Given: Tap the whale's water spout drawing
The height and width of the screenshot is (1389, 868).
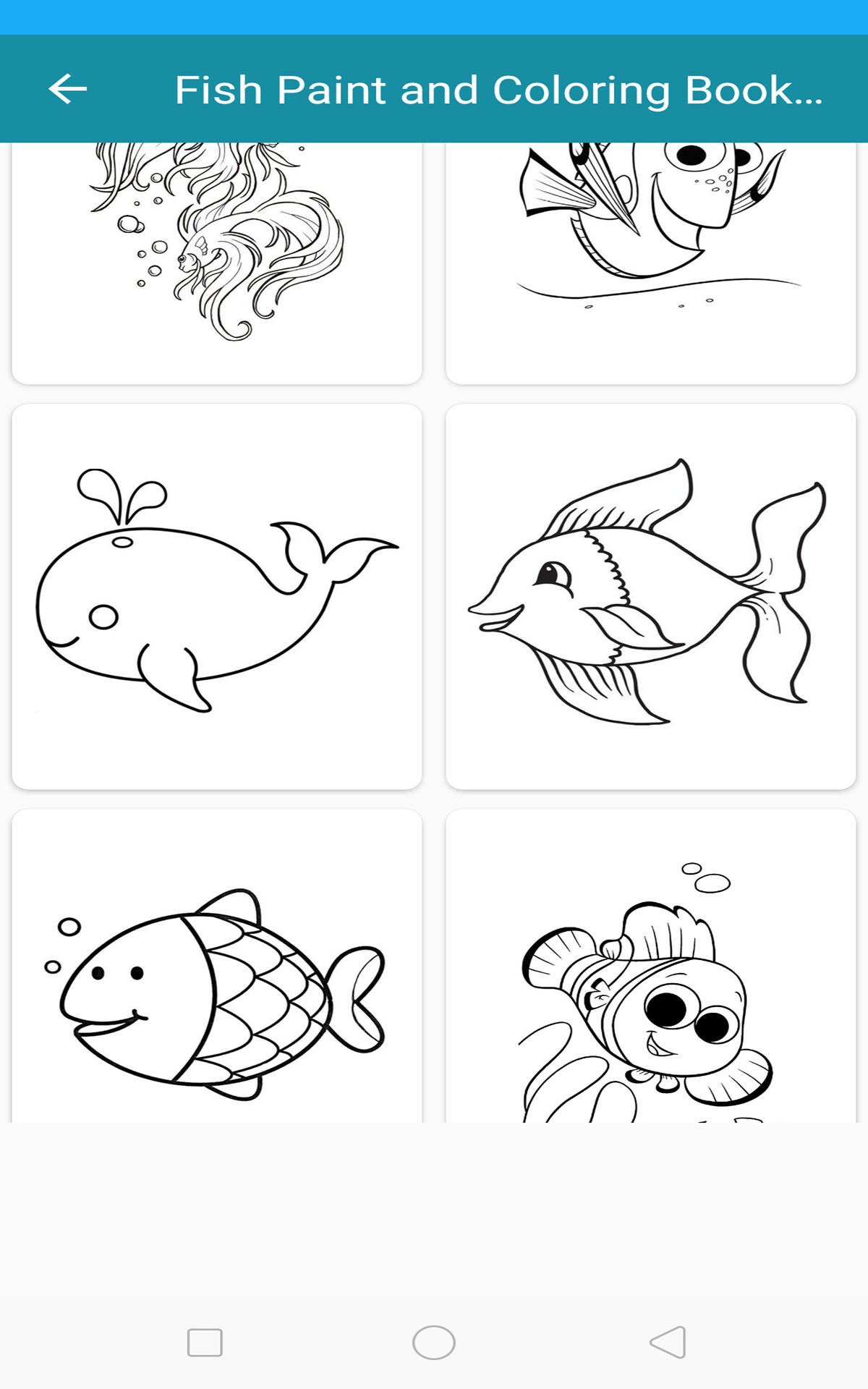Looking at the screenshot, I should coord(119,496).
